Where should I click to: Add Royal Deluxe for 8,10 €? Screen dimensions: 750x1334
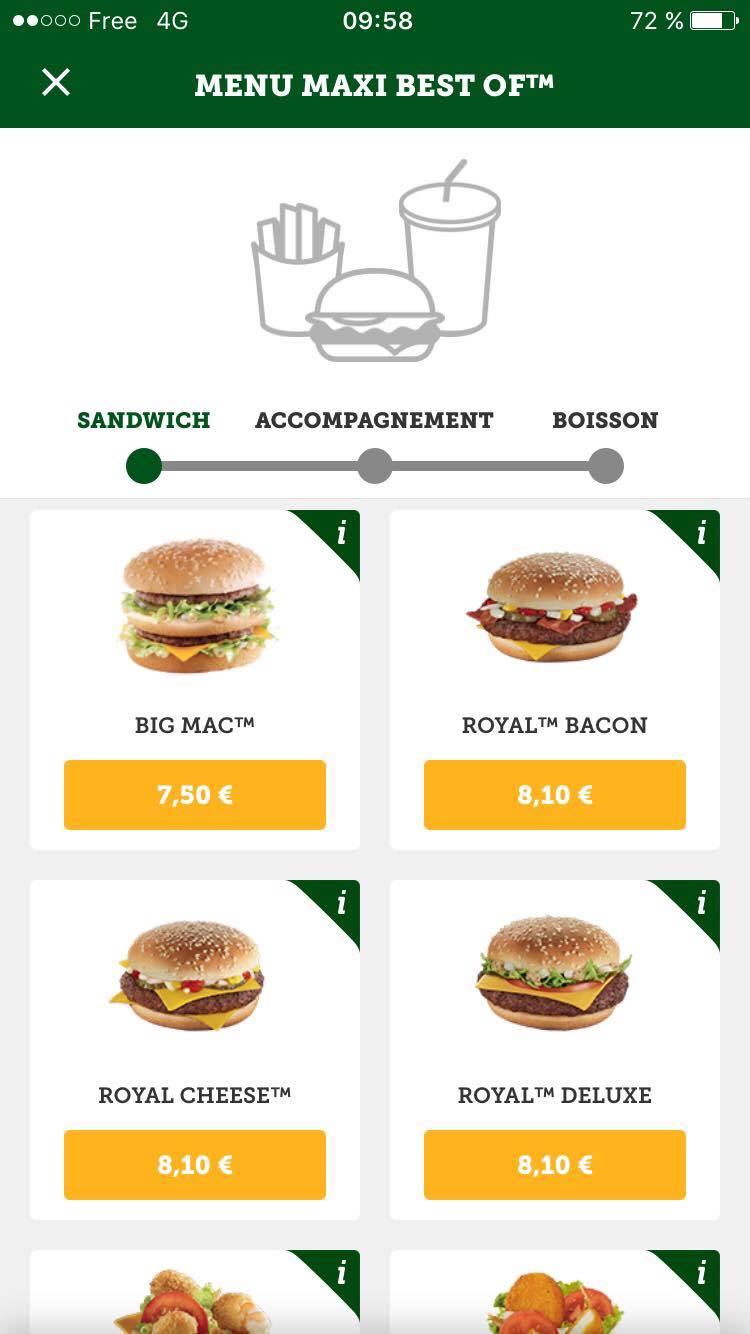(x=555, y=1165)
